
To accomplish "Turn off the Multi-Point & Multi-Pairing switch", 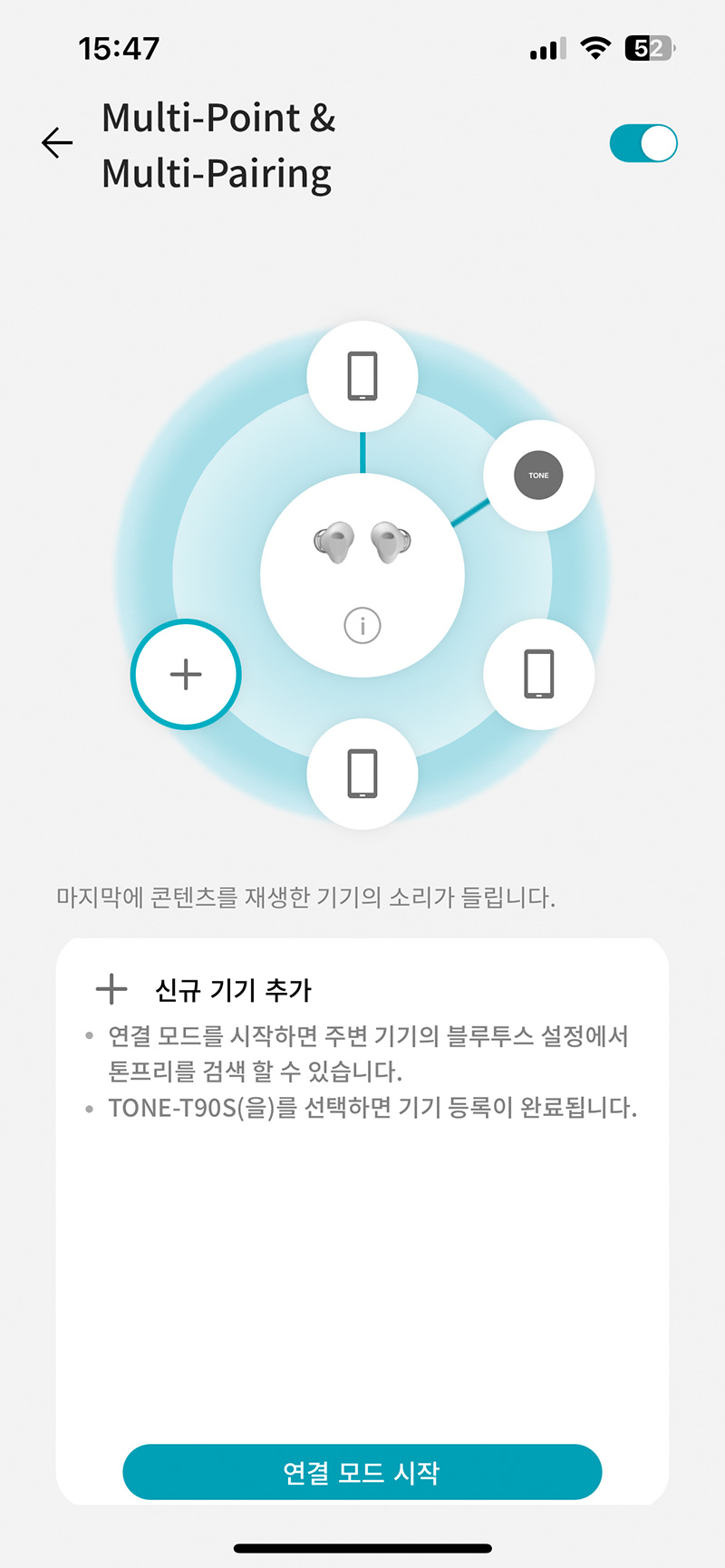I will point(643,144).
